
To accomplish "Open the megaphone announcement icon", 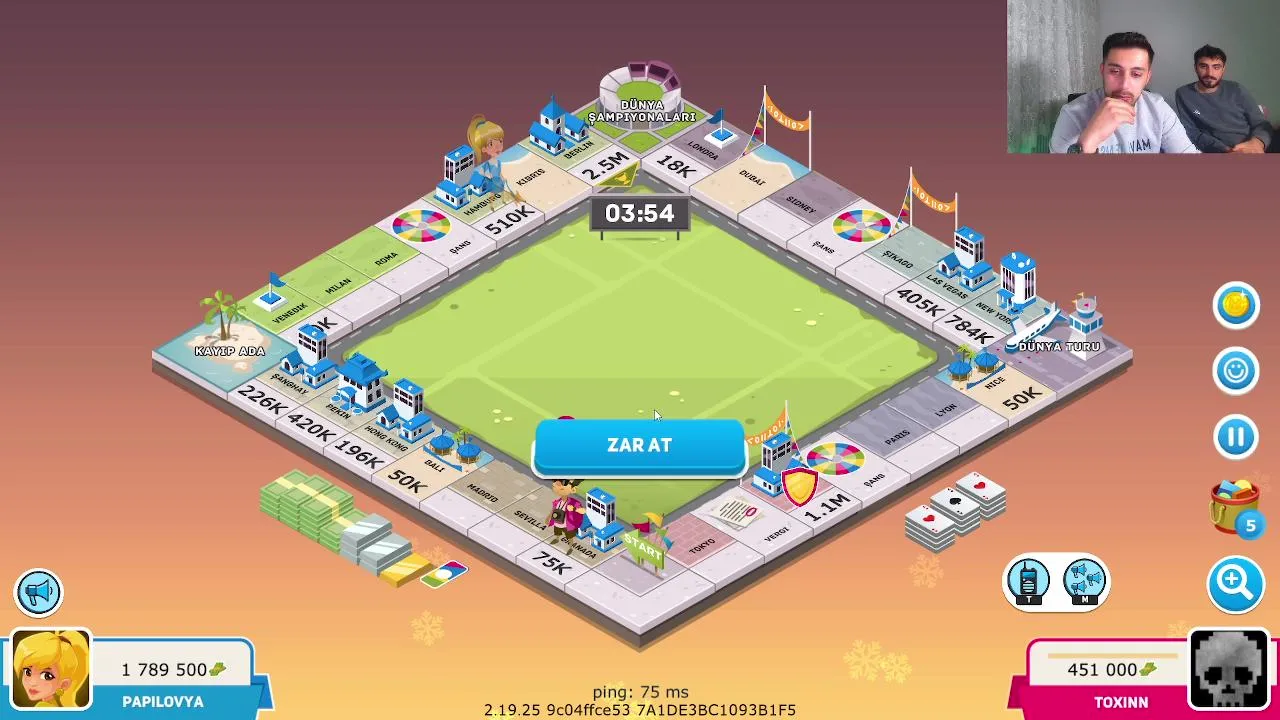I will [x=39, y=592].
